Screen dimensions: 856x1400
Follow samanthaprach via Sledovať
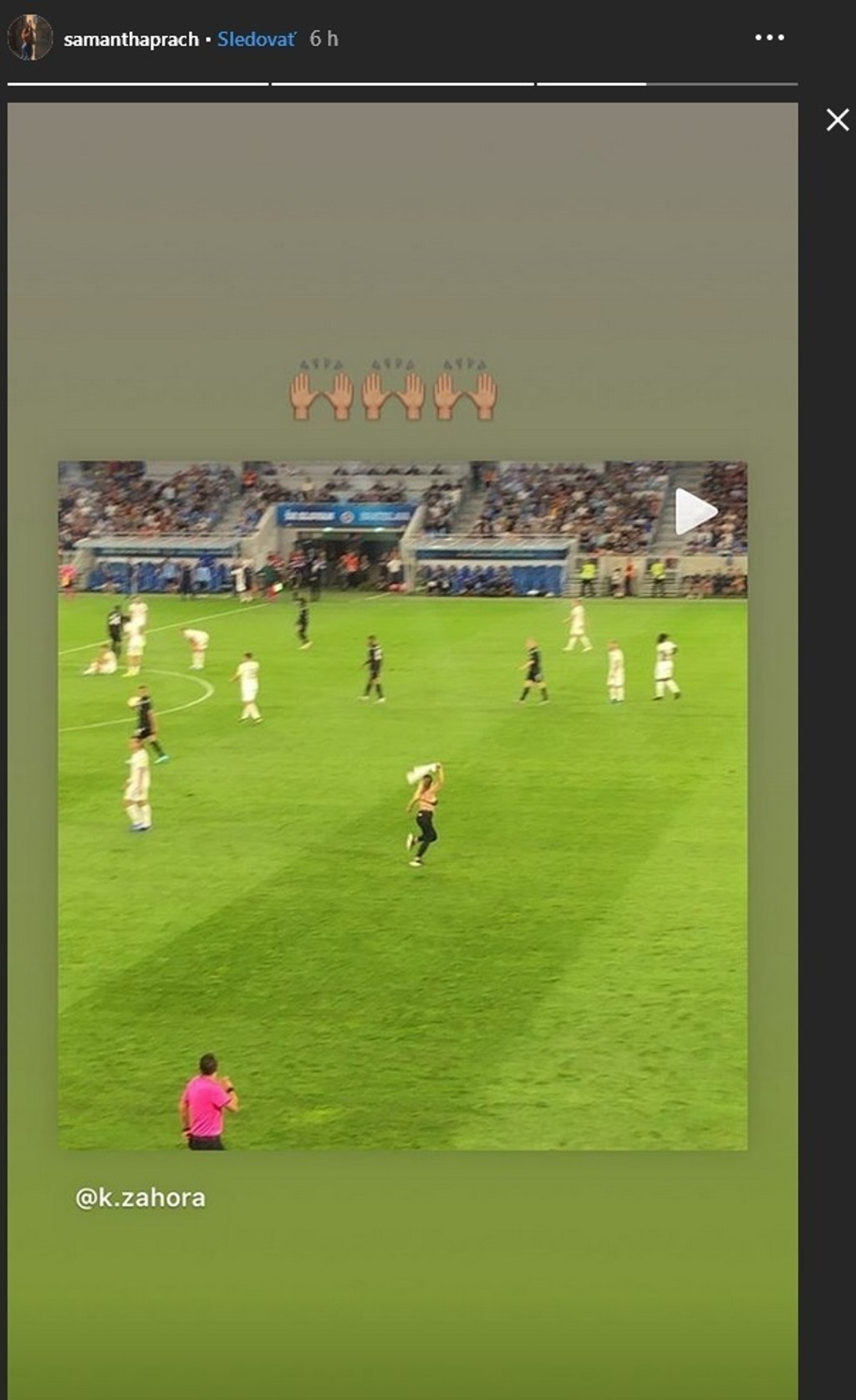click(256, 39)
